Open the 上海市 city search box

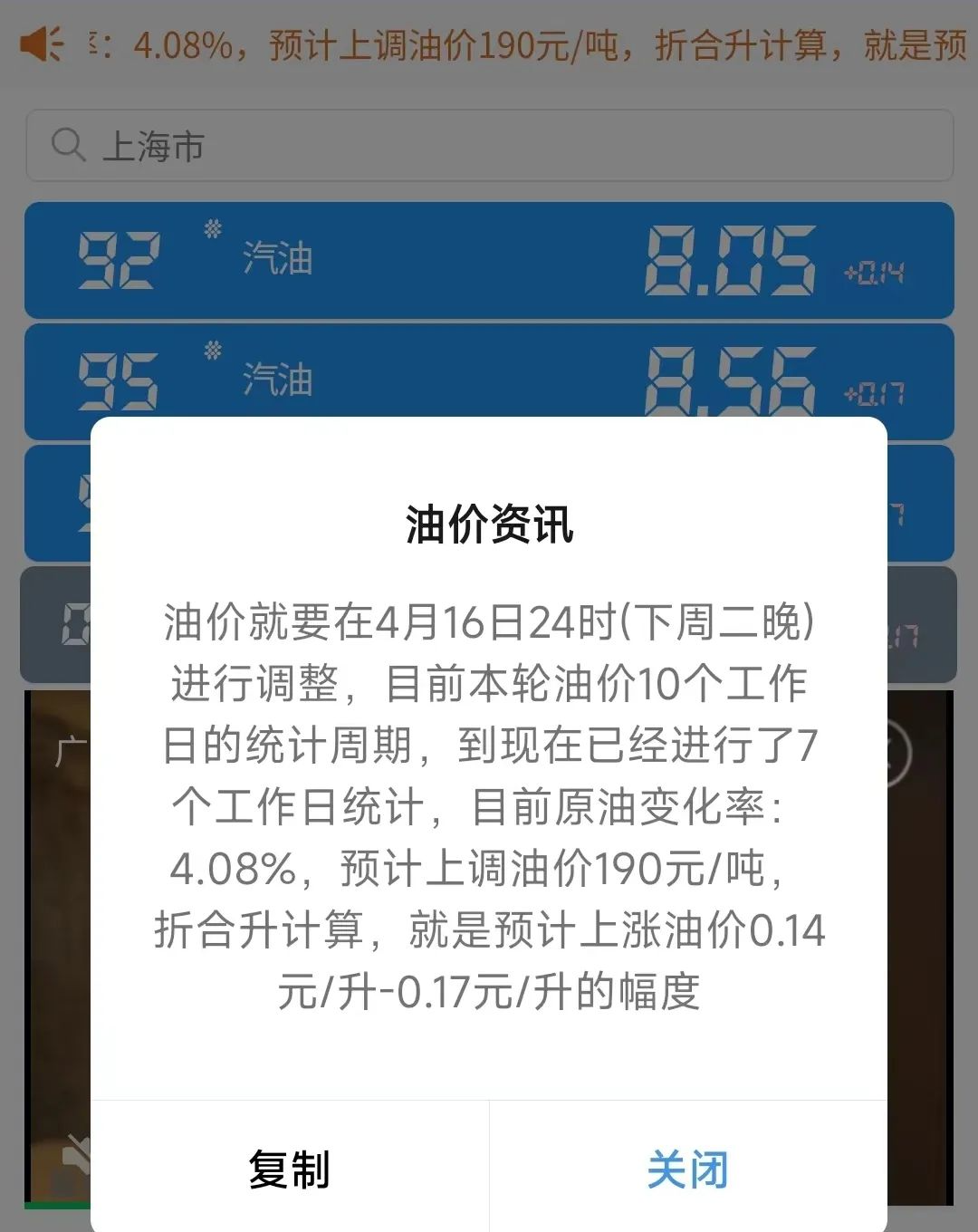pos(489,145)
